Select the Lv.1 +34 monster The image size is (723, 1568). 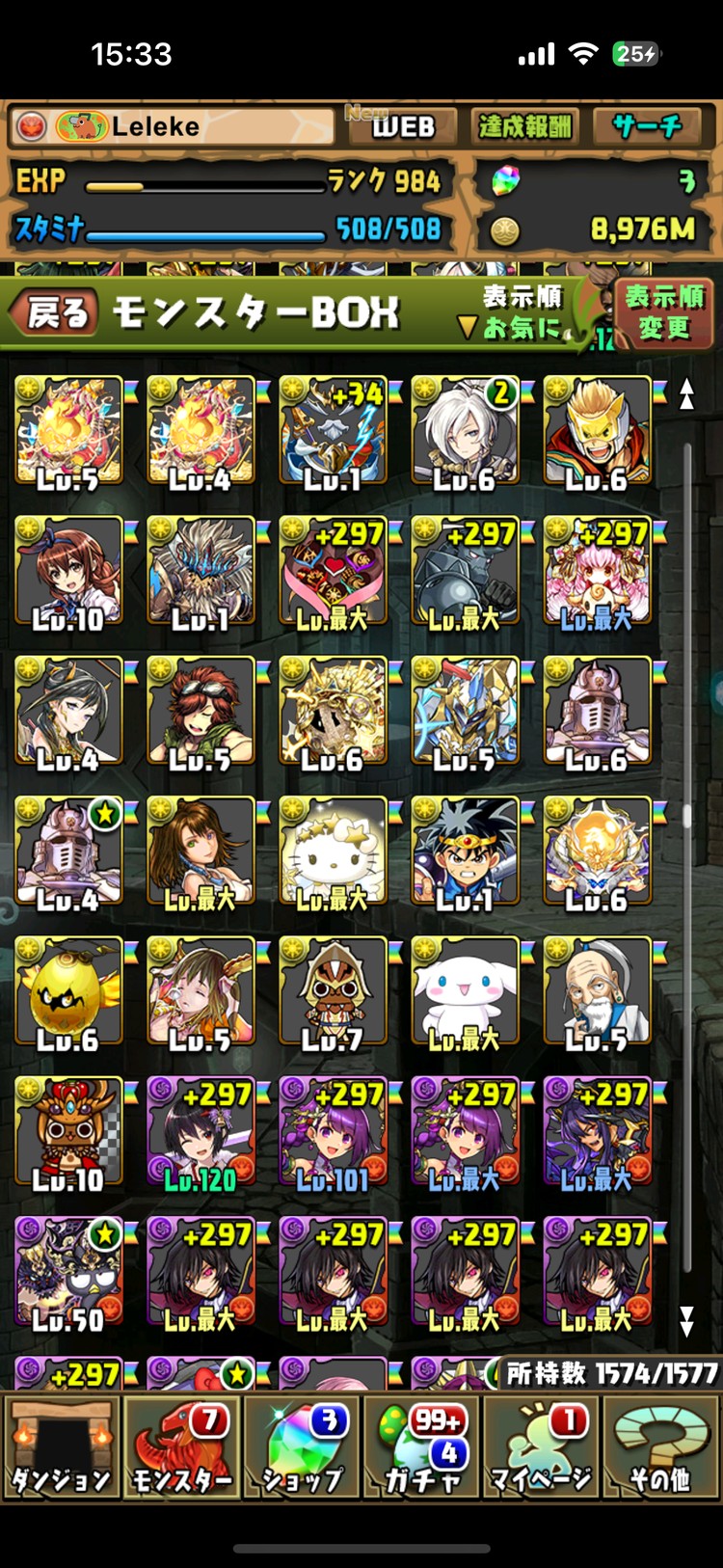(333, 431)
